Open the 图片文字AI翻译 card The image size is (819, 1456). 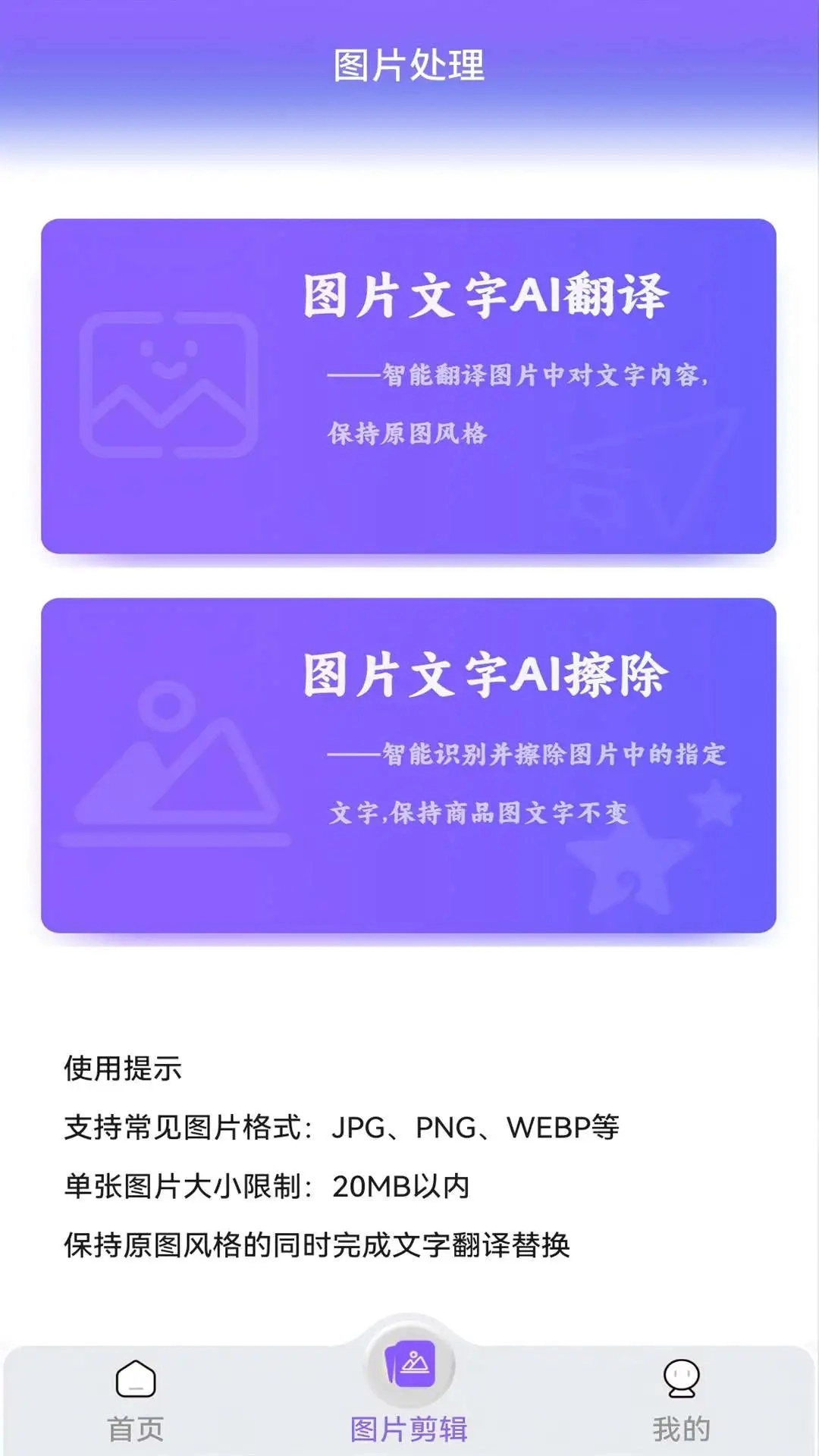pyautogui.click(x=409, y=386)
